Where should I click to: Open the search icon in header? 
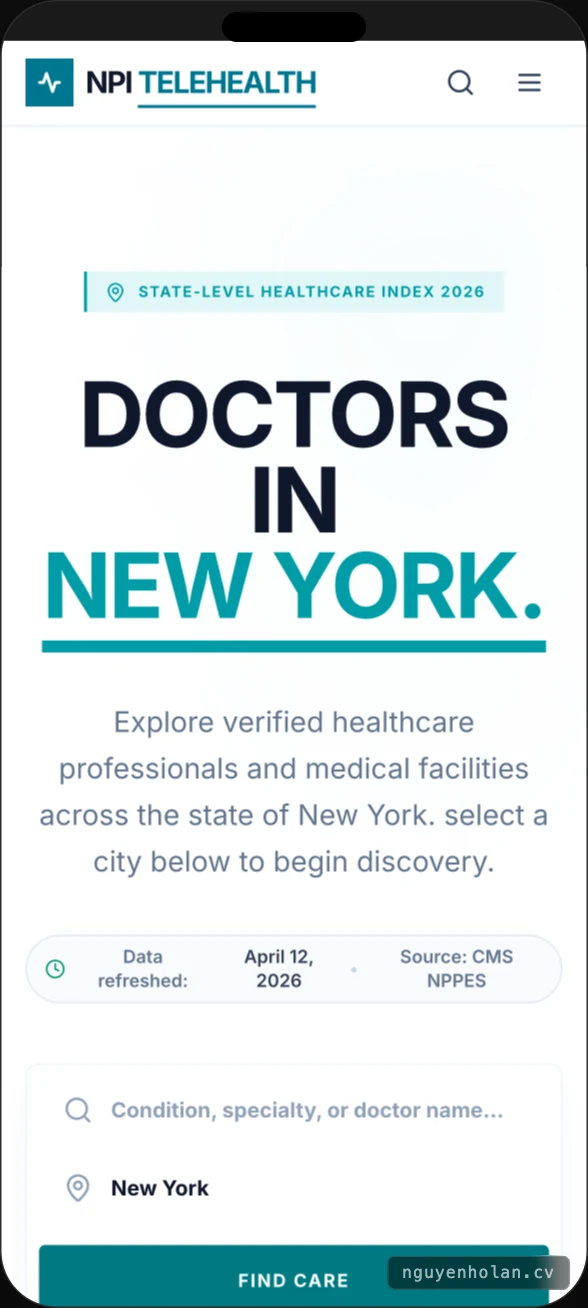[x=460, y=82]
